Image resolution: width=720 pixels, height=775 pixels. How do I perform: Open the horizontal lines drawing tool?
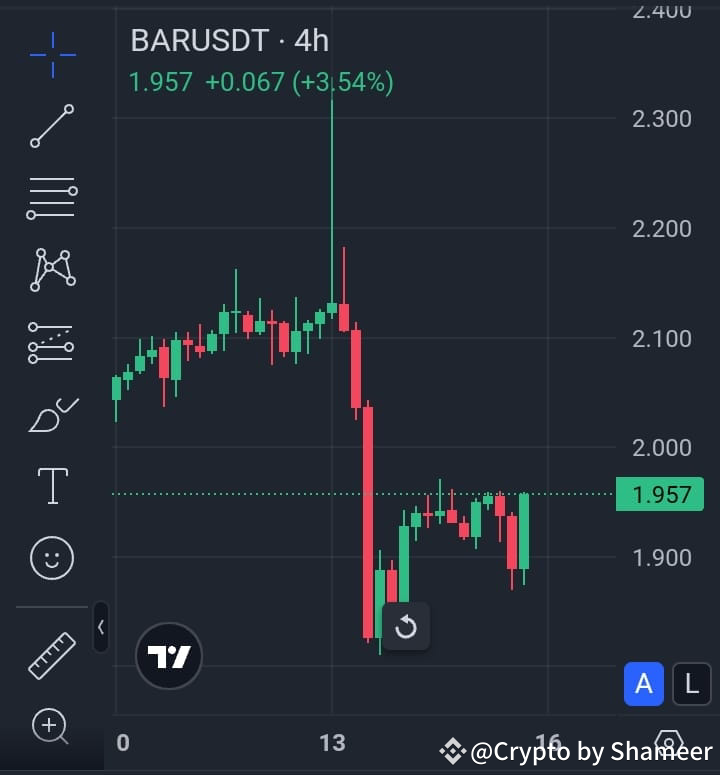click(x=51, y=196)
